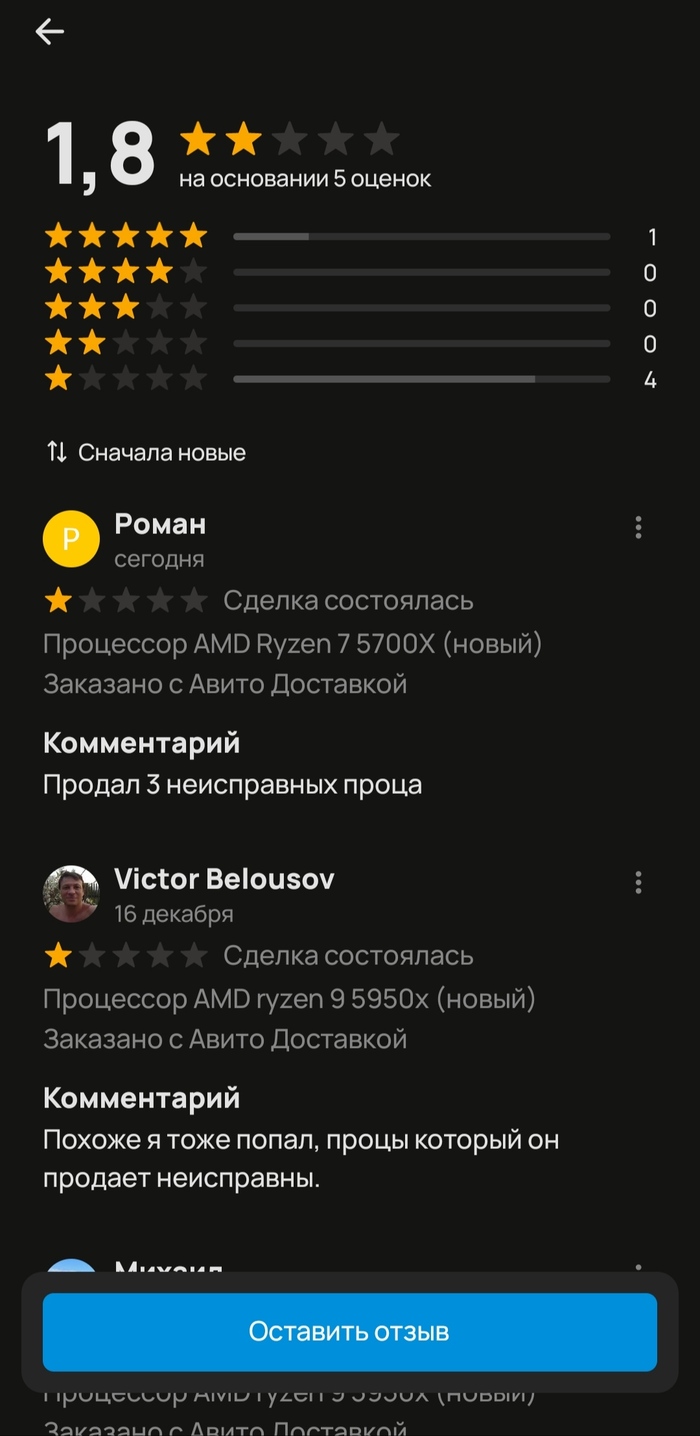Open the "Сначала новые" sort options
This screenshot has width=700, height=1436.
[x=147, y=452]
